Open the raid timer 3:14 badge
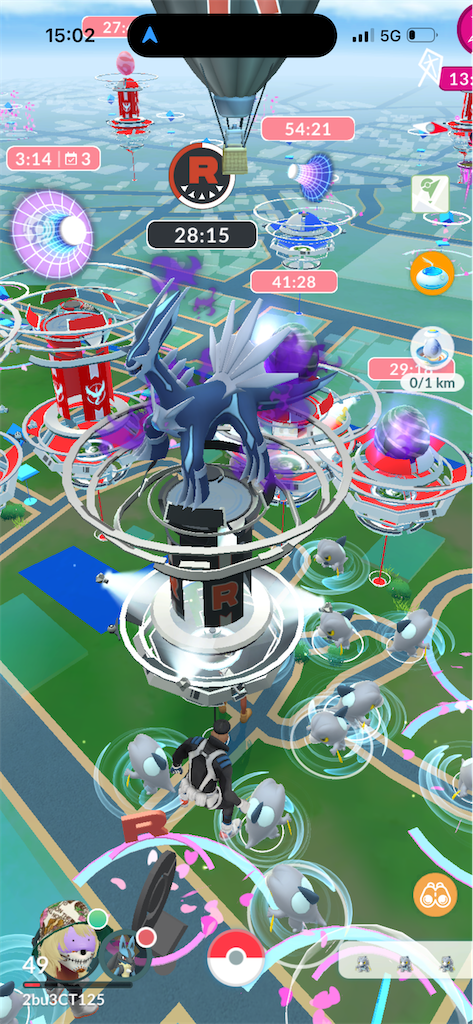This screenshot has width=473, height=1024. coord(53,158)
